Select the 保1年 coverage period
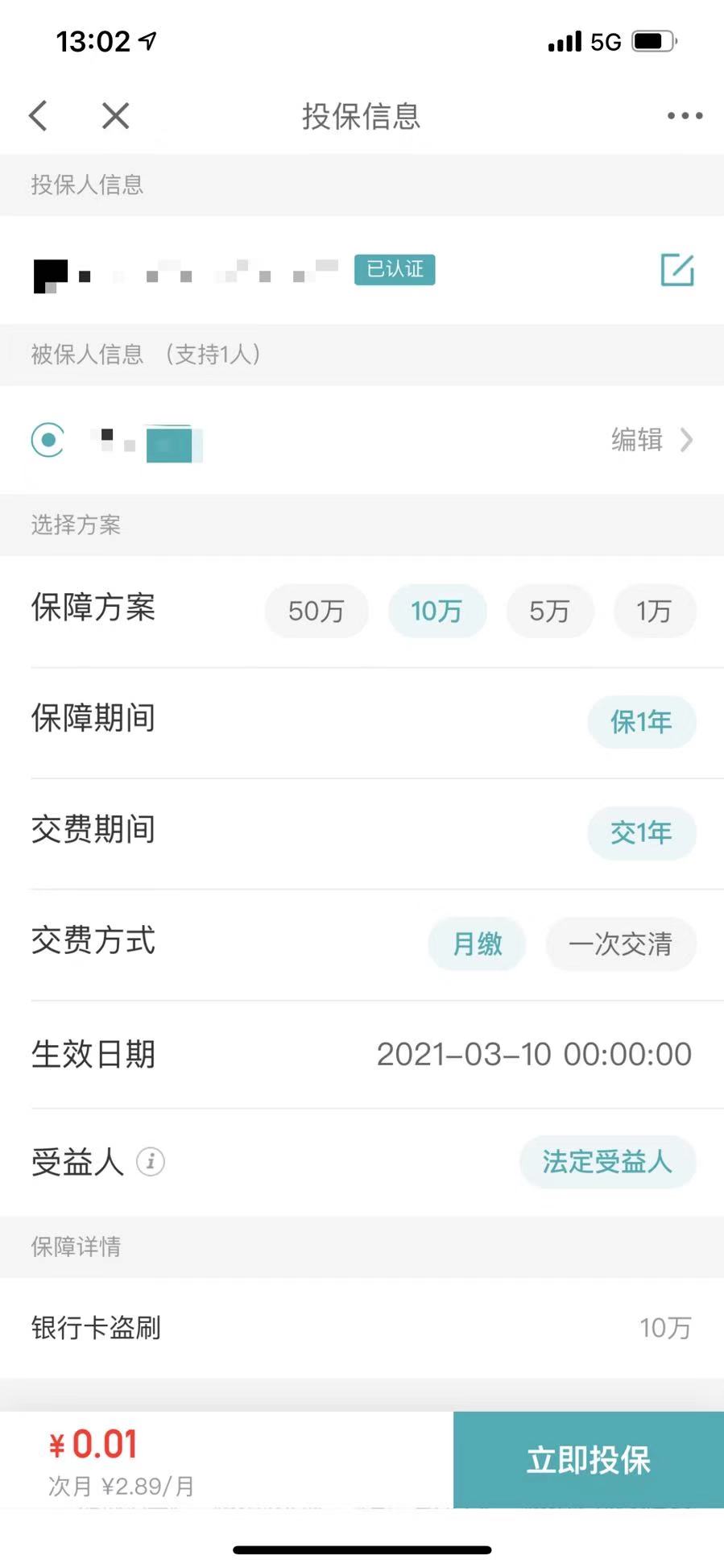Screen dimensions: 724x1568 tap(641, 722)
